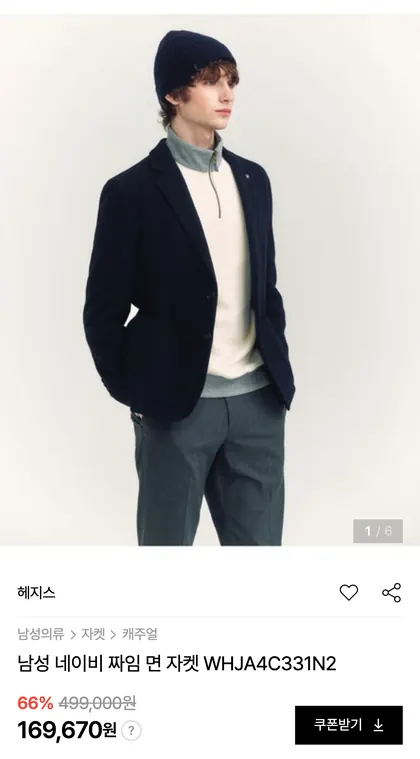420x759 pixels.
Task: Tap the 쿠폰받기 coupon download button
Action: 349,725
